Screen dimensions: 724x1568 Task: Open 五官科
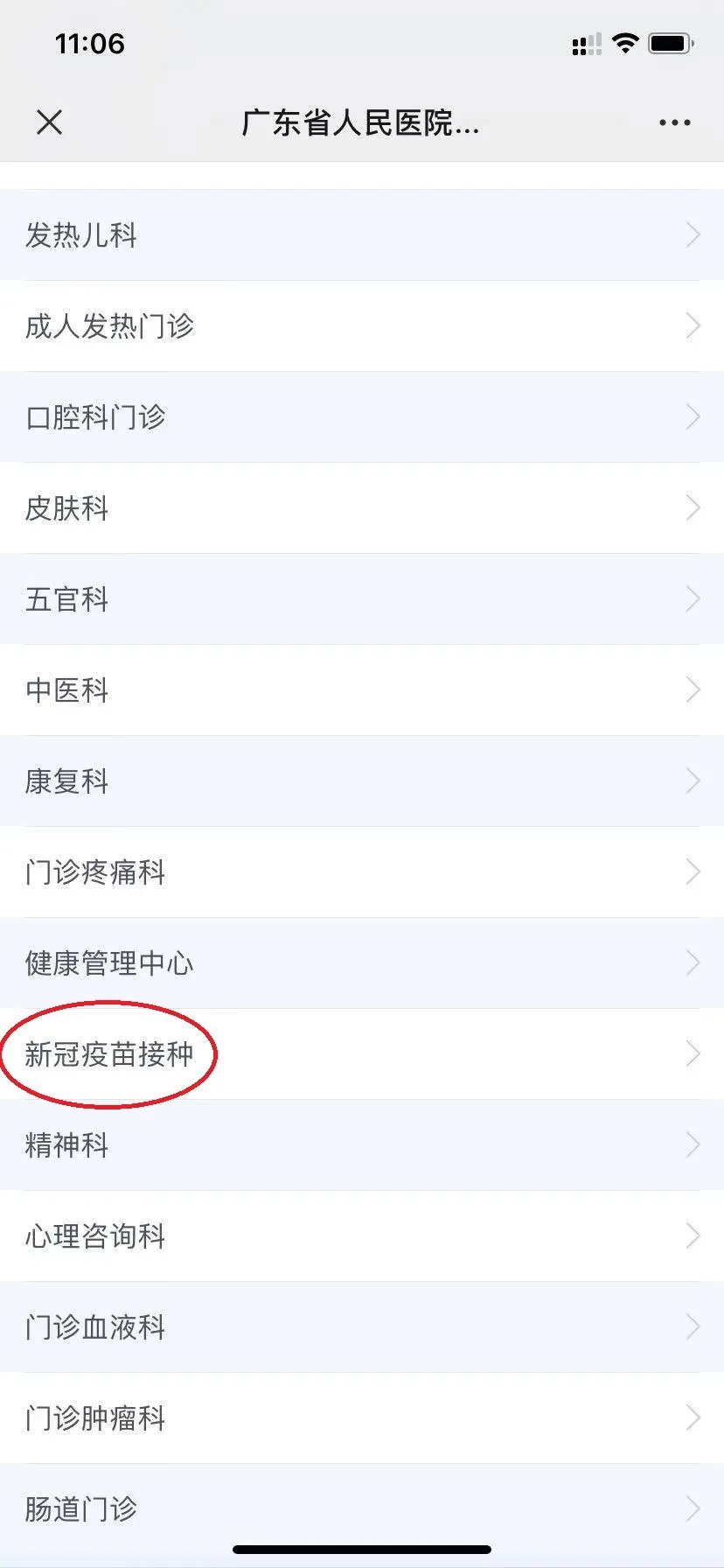coord(362,599)
